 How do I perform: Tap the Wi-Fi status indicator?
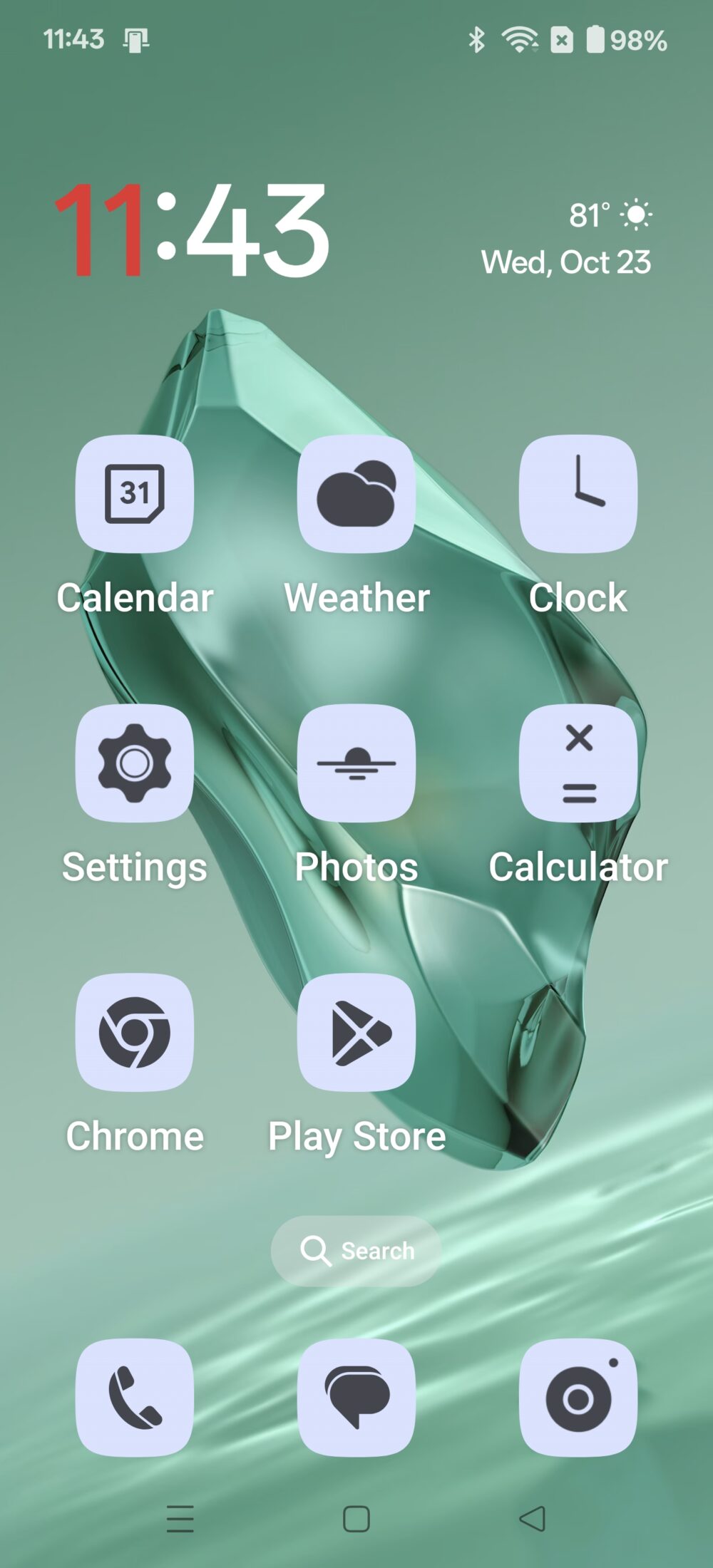click(x=520, y=41)
